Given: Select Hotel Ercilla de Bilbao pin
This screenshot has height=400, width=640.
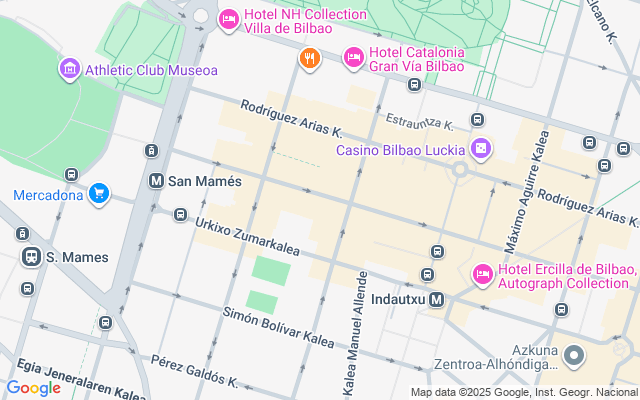Looking at the screenshot, I should pyautogui.click(x=483, y=275).
